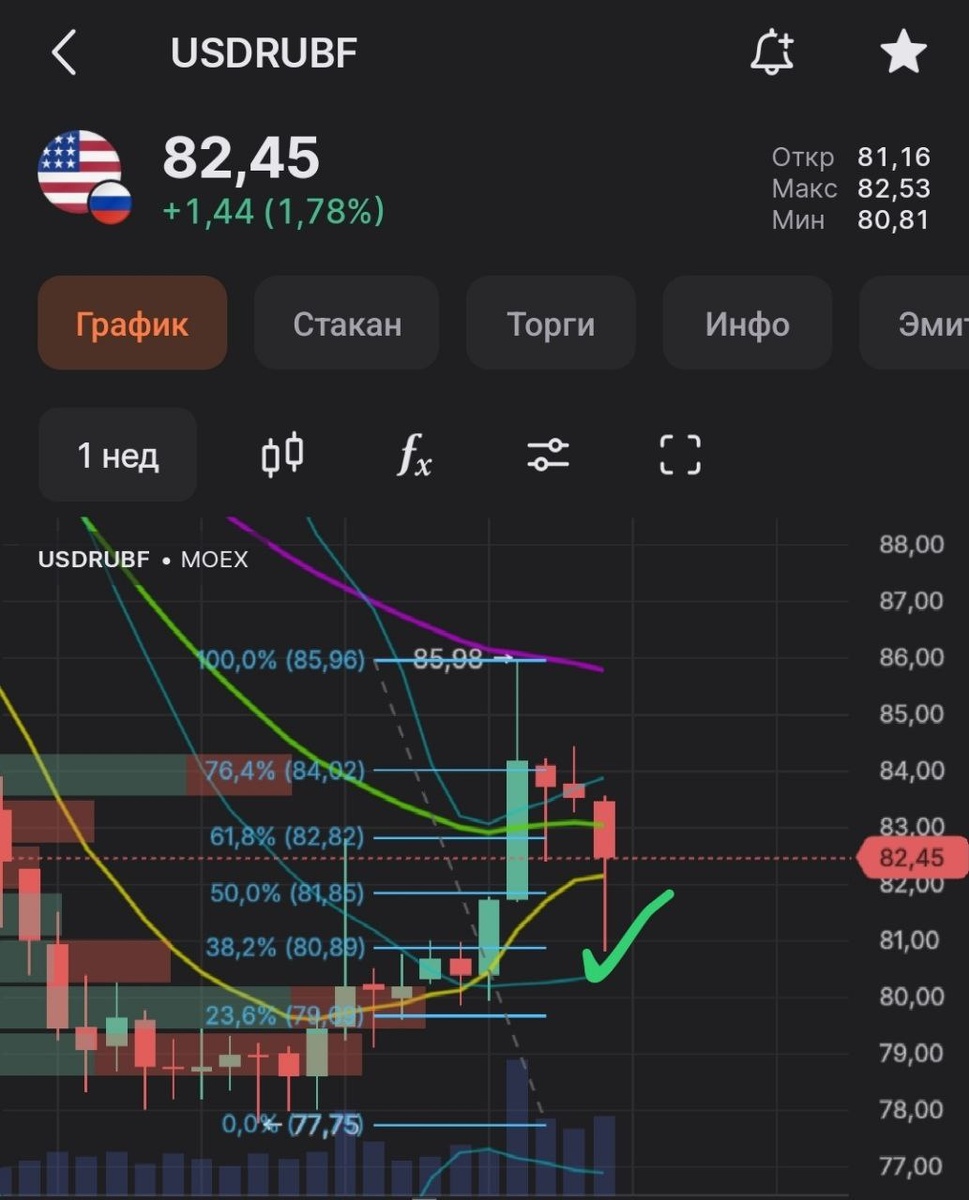
Task: Open chart settings sliders
Action: coord(548,456)
